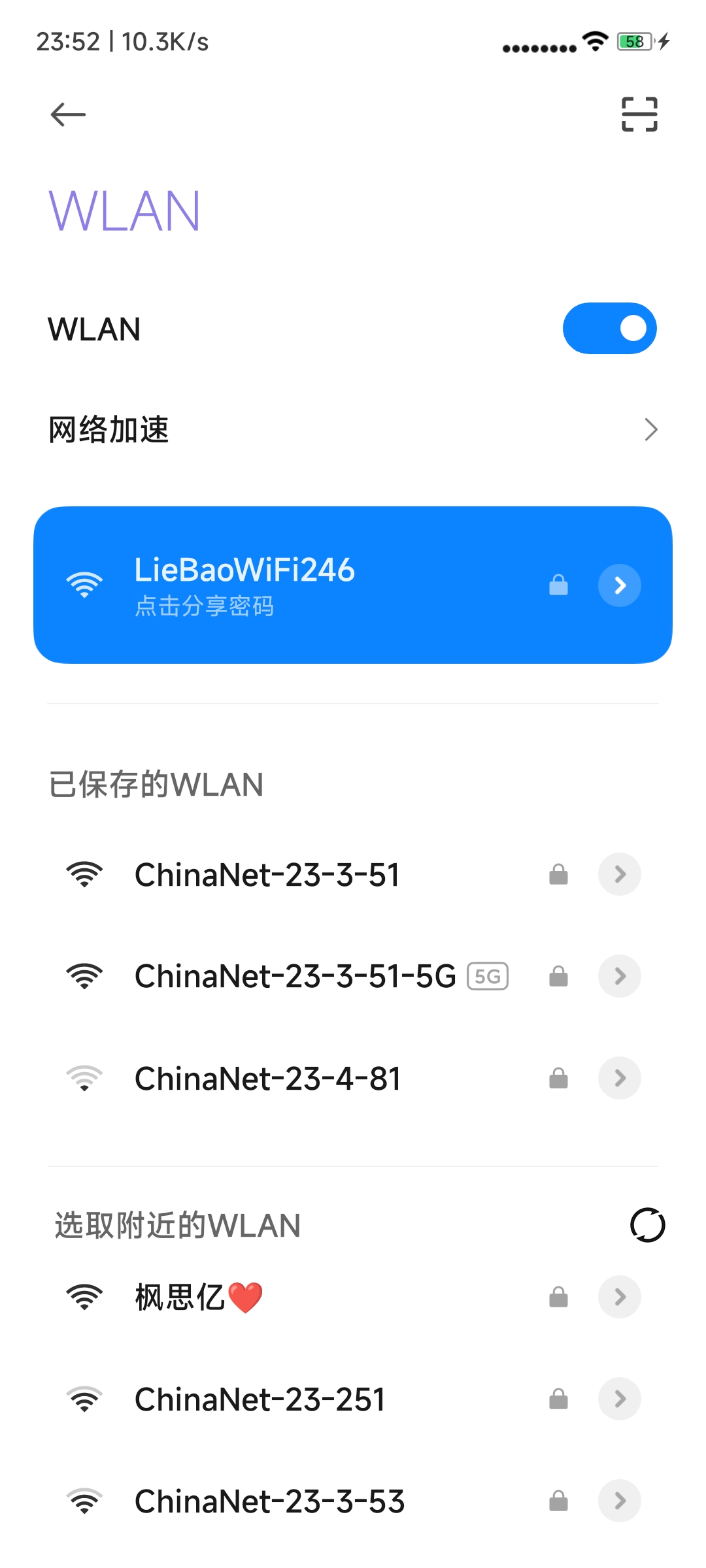706x1568 pixels.
Task: Refresh nearby WLAN list
Action: [647, 1225]
